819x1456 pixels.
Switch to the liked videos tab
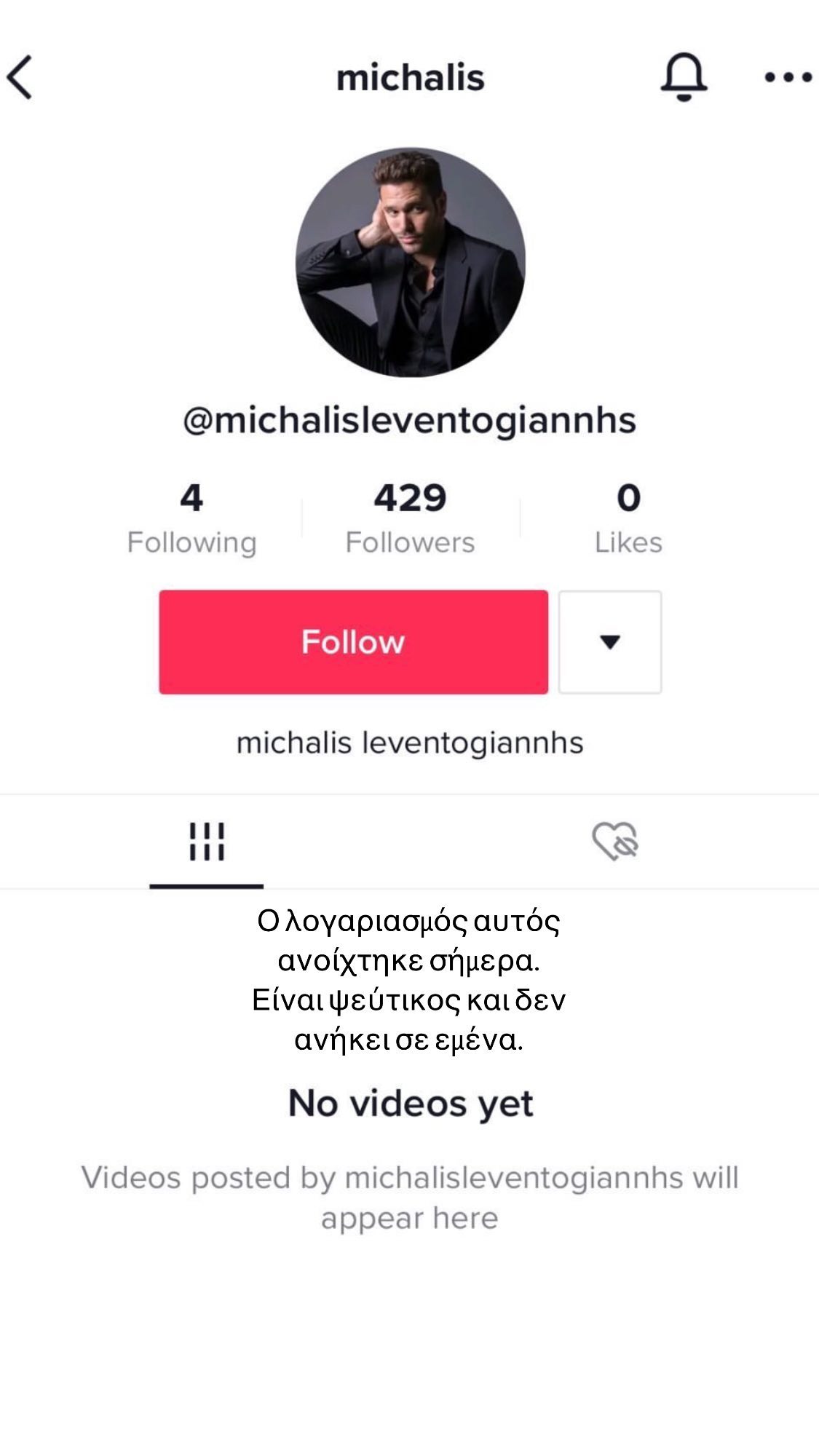click(615, 842)
